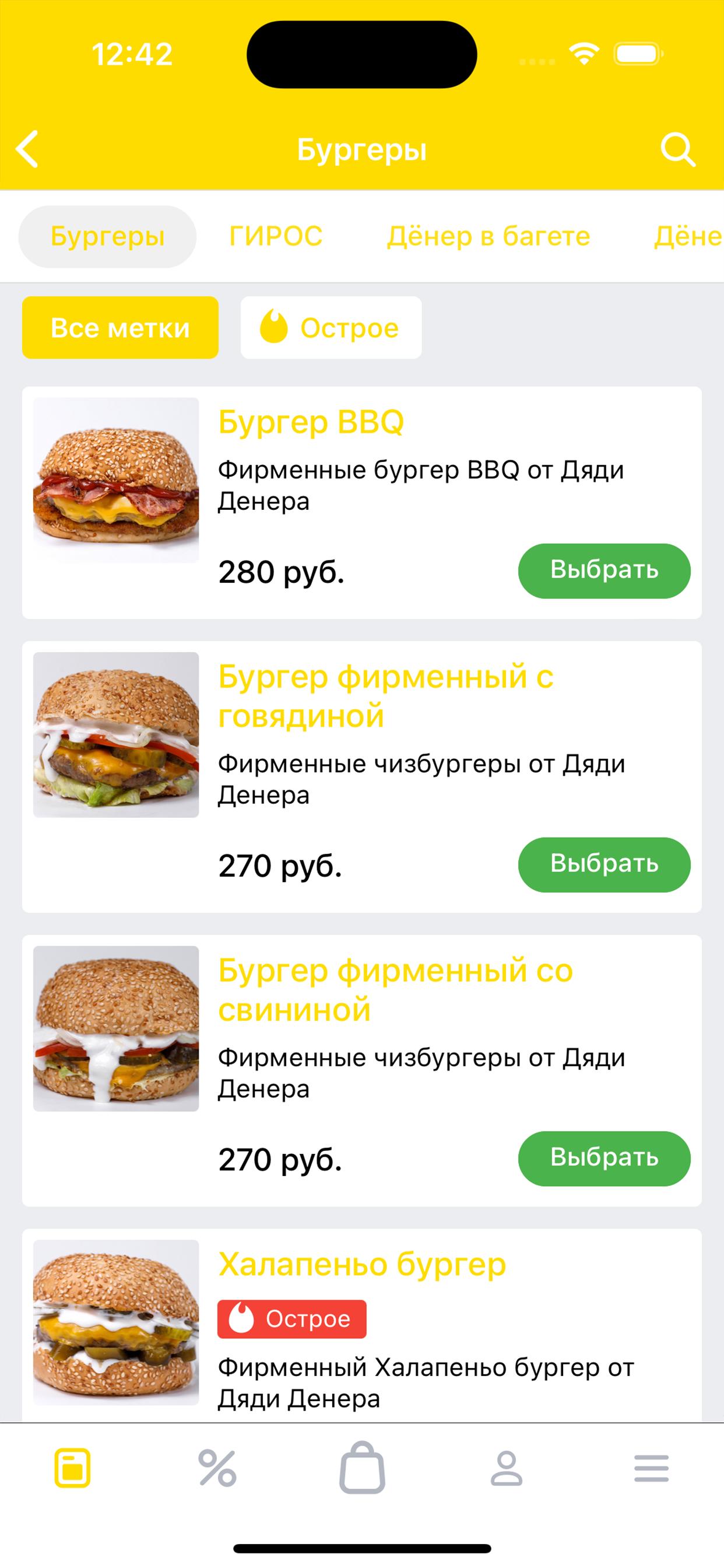Show all labels with Все метки
Viewport: 724px width, 1568px height.
pyautogui.click(x=120, y=327)
